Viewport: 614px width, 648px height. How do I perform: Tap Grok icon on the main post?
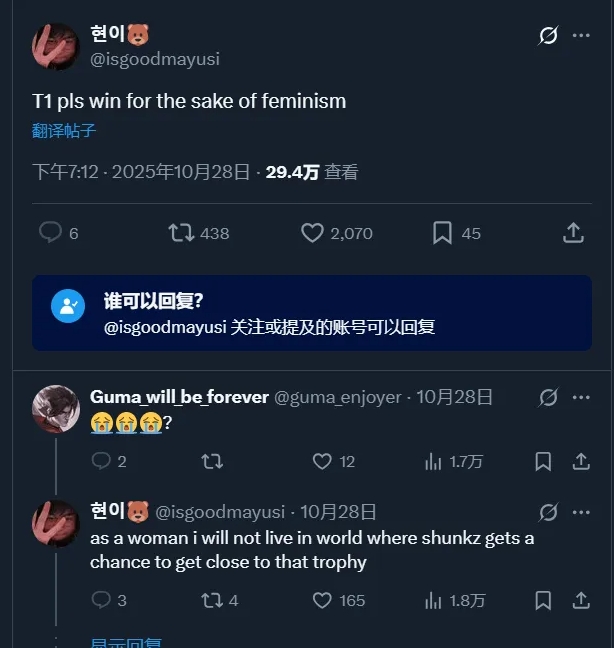pos(548,35)
